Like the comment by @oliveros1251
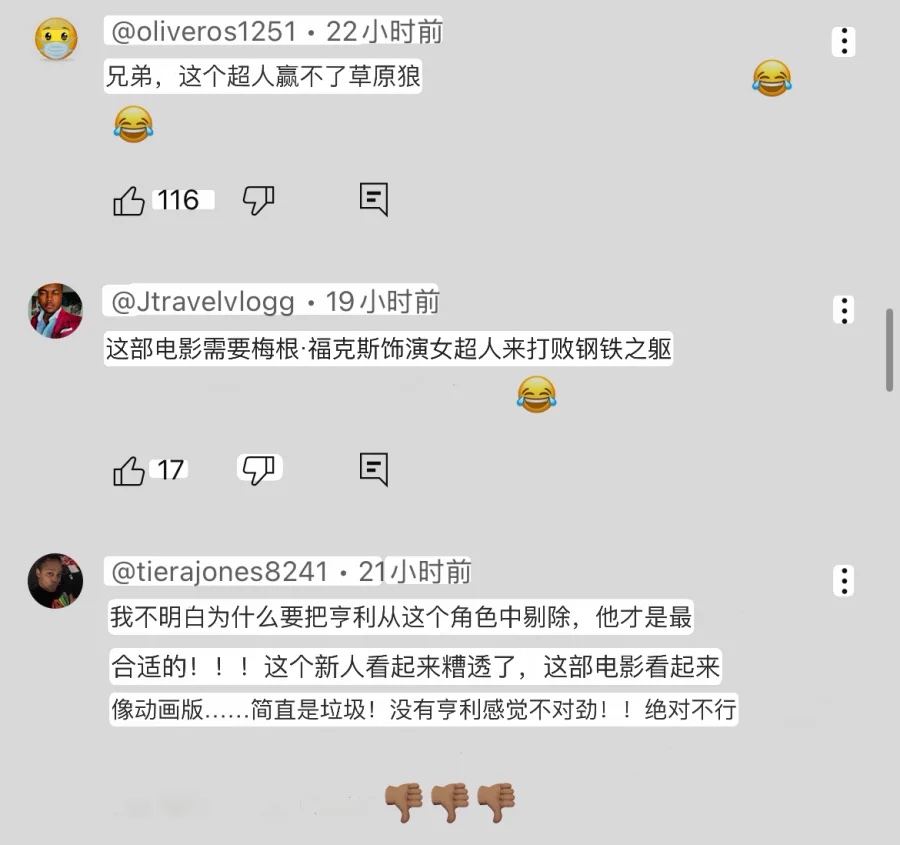 click(129, 201)
